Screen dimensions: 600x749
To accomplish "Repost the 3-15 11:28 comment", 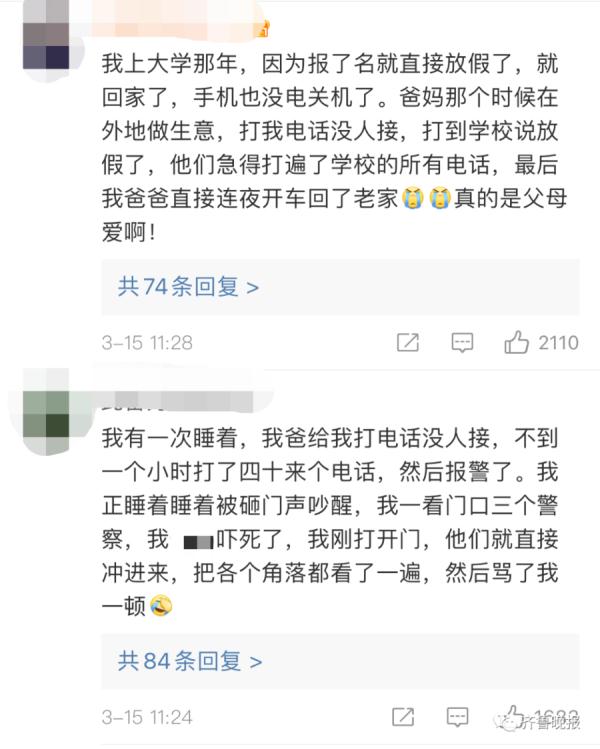I will 407,343.
